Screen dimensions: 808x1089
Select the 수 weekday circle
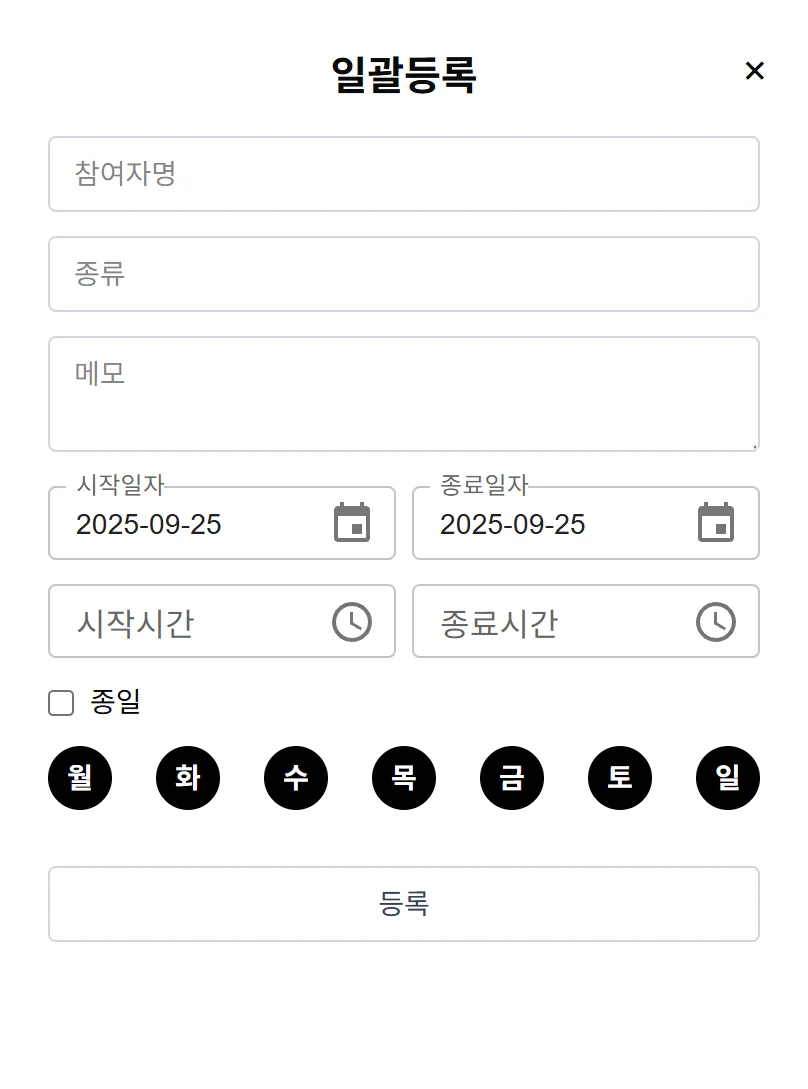[x=295, y=777]
